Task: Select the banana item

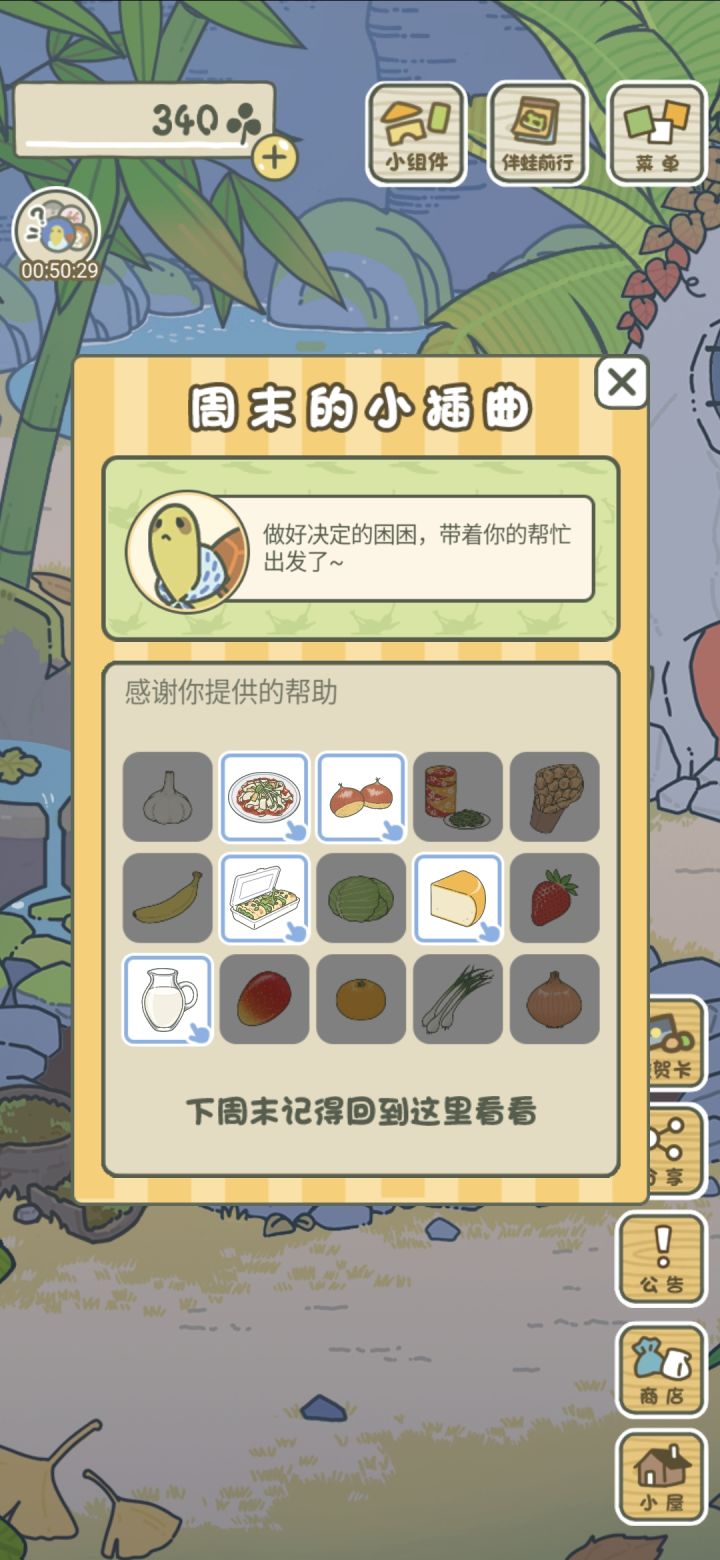Action: point(168,899)
